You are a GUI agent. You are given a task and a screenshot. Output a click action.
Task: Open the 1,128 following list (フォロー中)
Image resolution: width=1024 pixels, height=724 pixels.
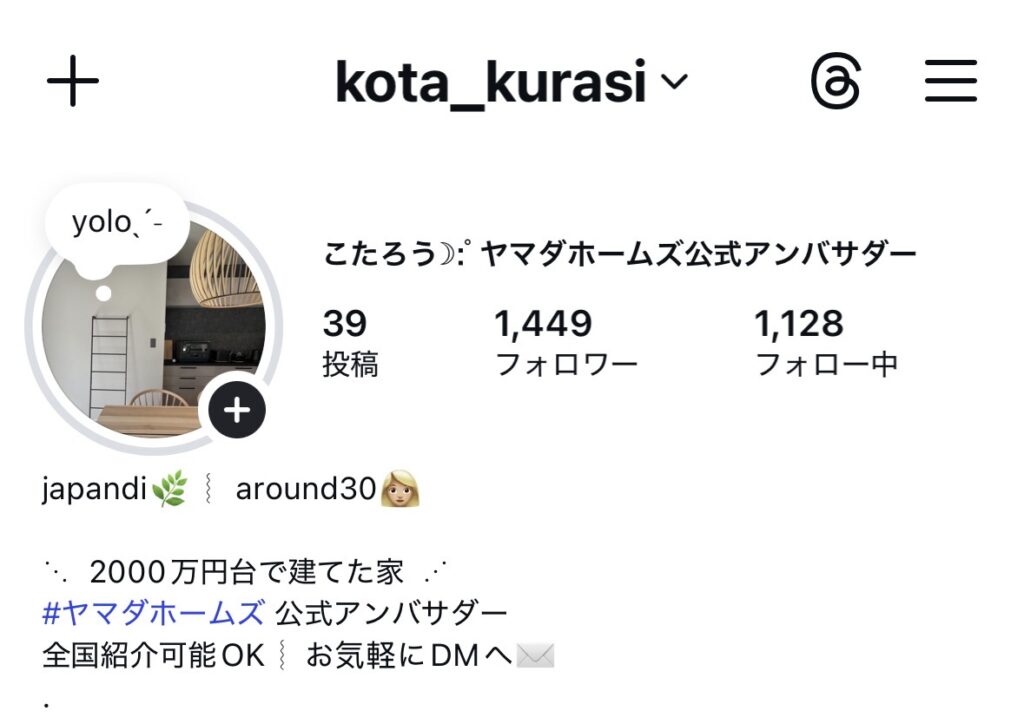point(825,343)
